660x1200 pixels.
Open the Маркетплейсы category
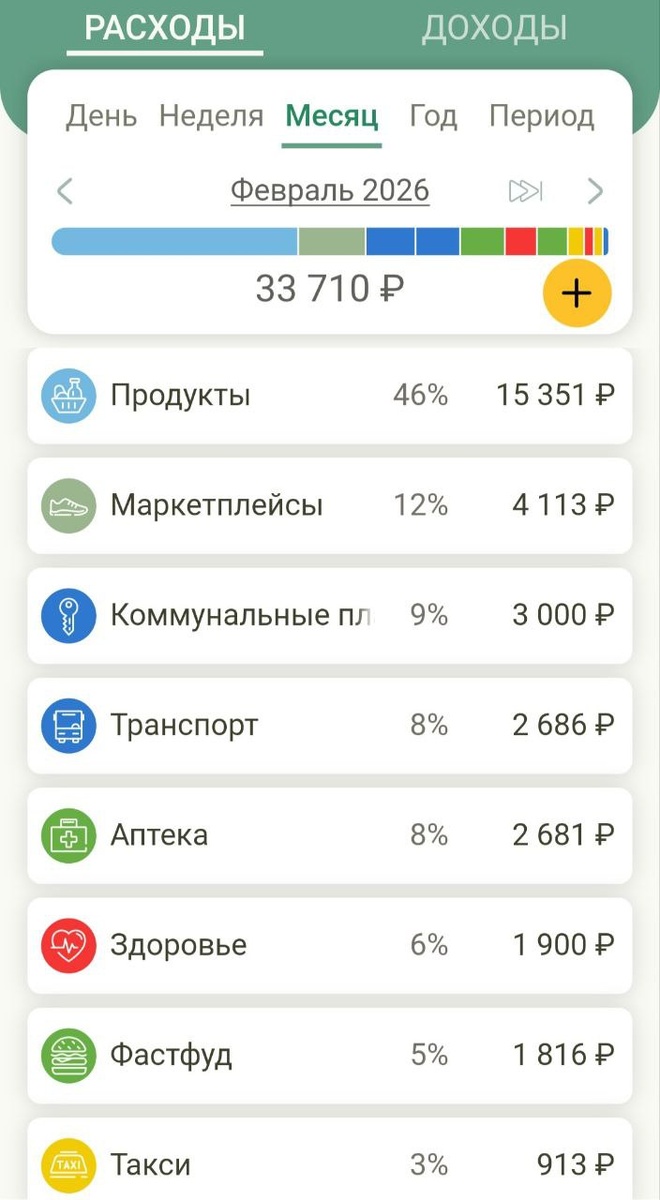point(330,505)
